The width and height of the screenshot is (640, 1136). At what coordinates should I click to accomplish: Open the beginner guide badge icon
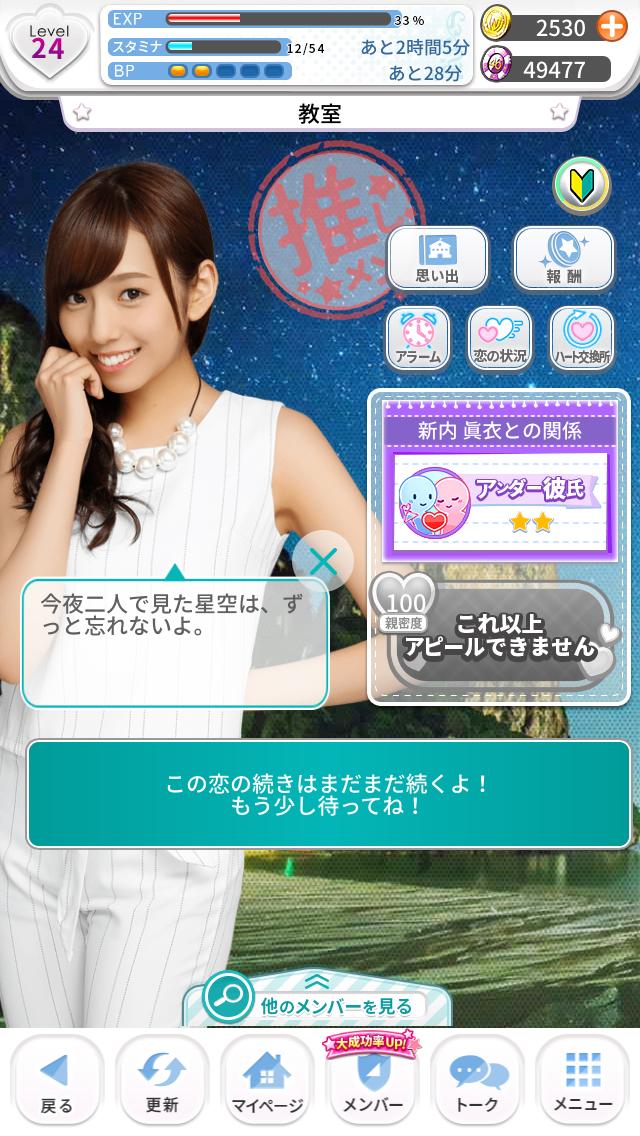point(581,186)
